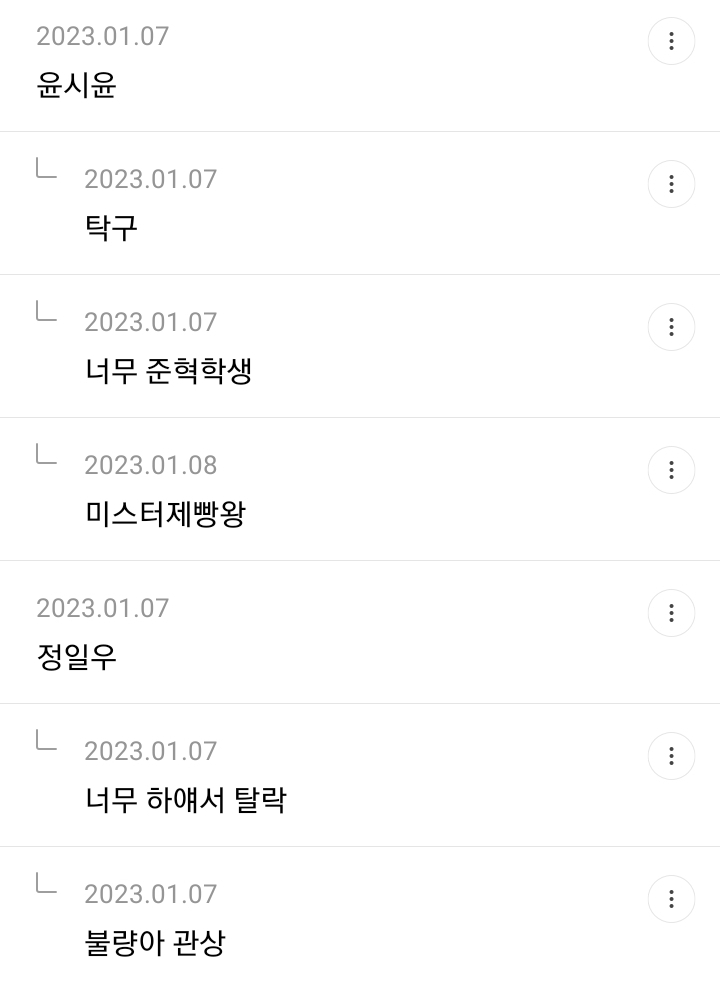
Task: Open the overflow menu on the 탁구 reply
Action: pyautogui.click(x=671, y=184)
